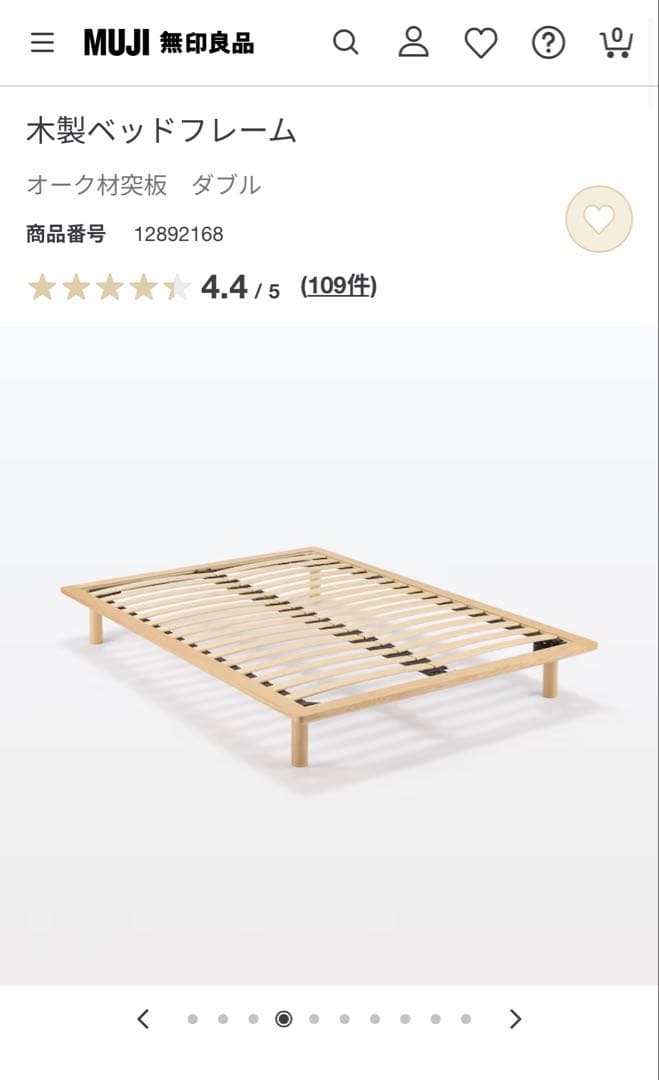Open the shopping cart
The height and width of the screenshot is (1080, 659).
coord(615,43)
